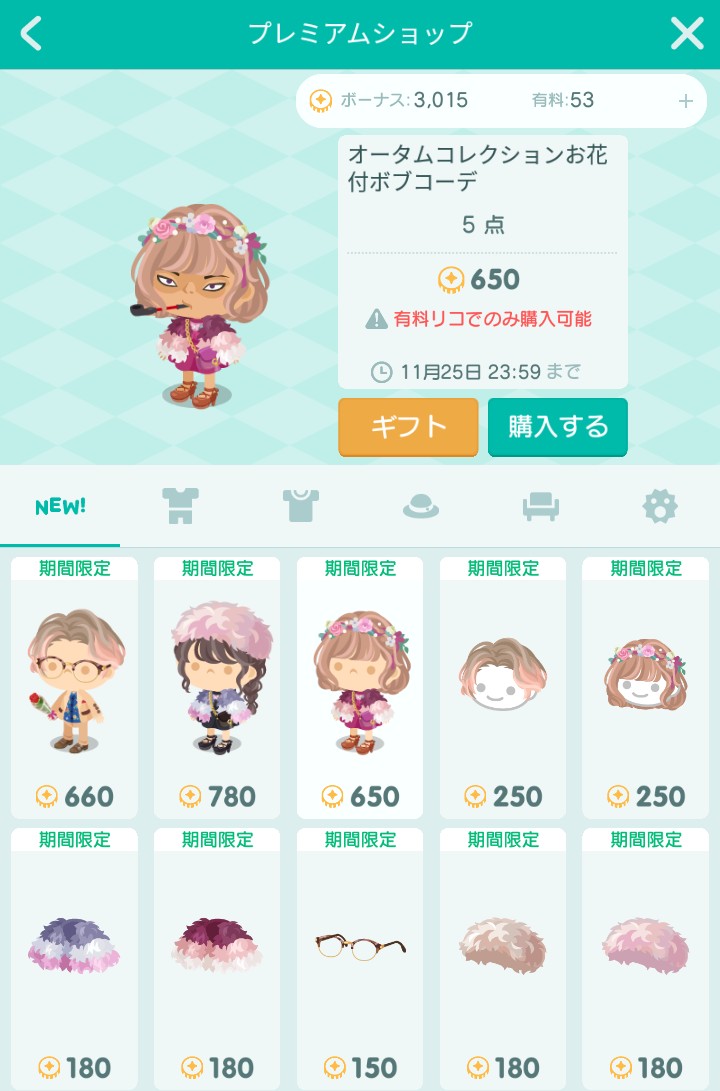
Task: Open the hat accessories tab
Action: point(420,507)
